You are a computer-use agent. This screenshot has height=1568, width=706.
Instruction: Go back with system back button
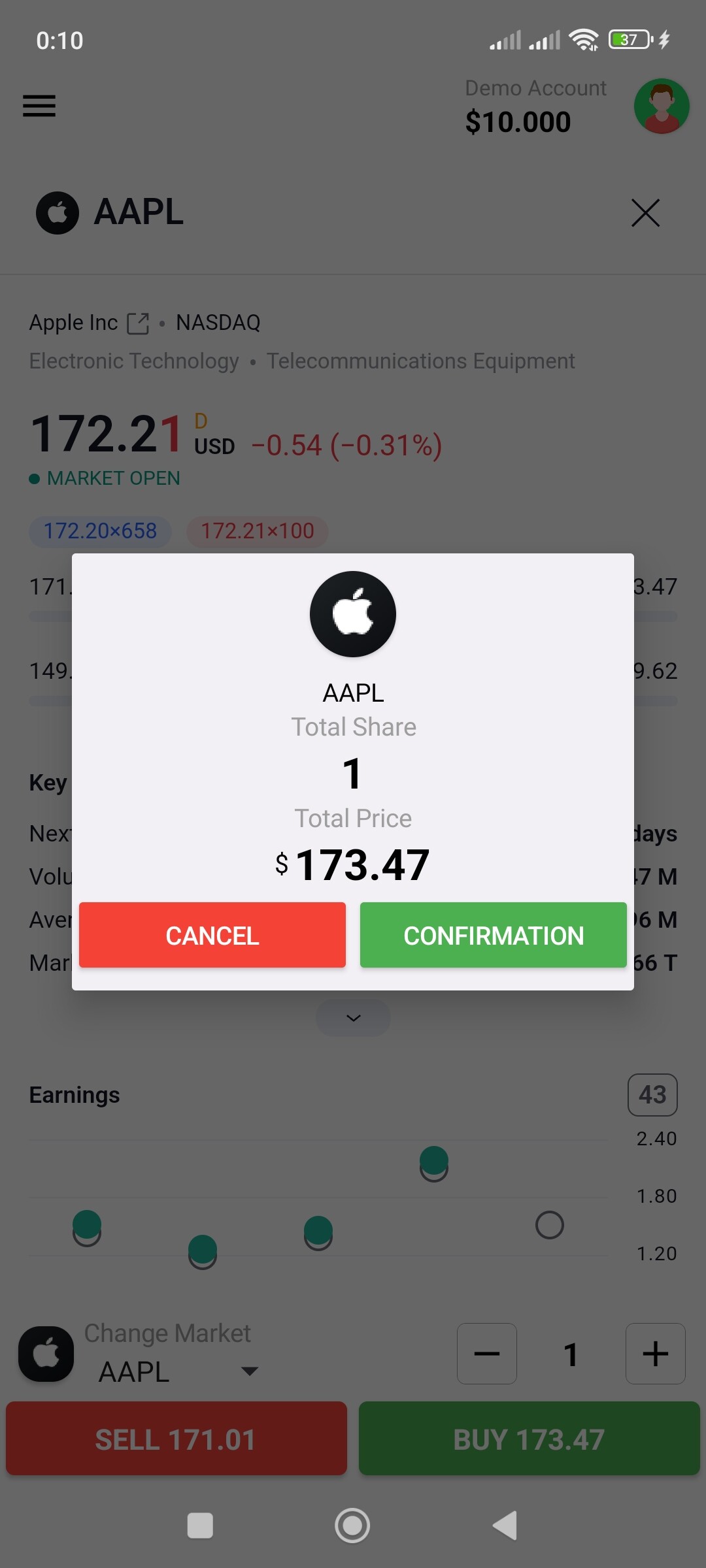(x=505, y=1526)
